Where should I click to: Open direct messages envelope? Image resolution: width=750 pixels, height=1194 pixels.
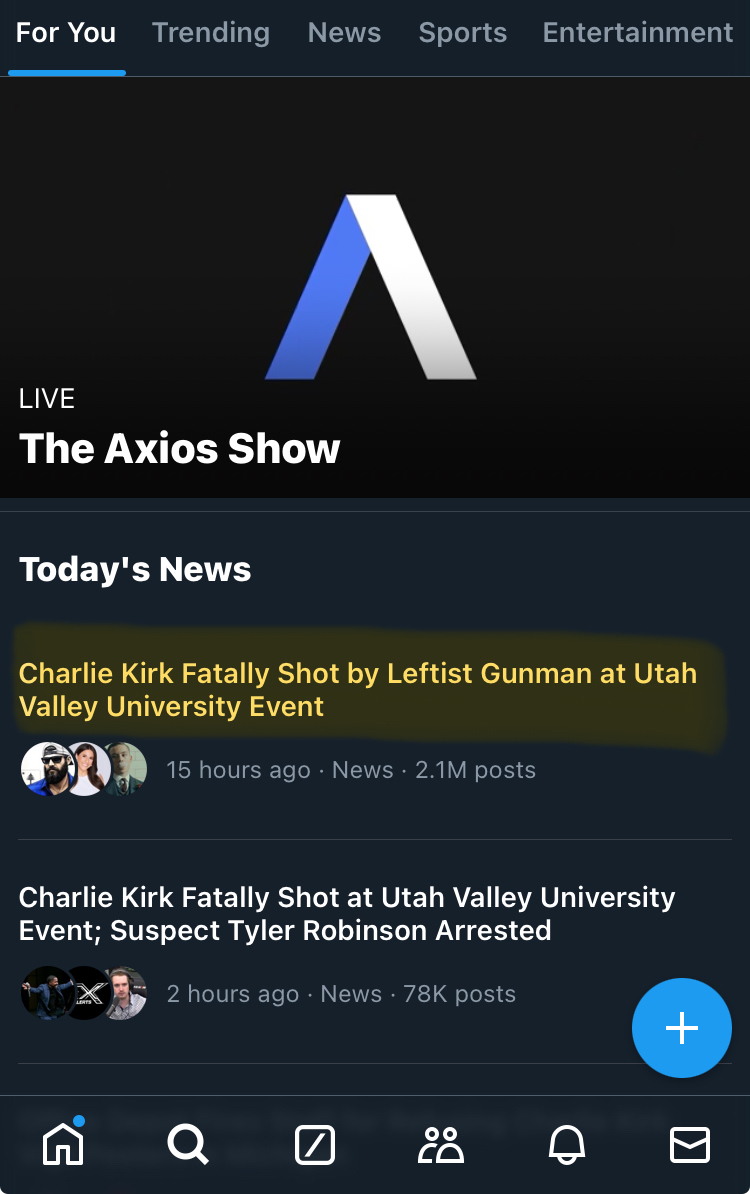tap(690, 1144)
